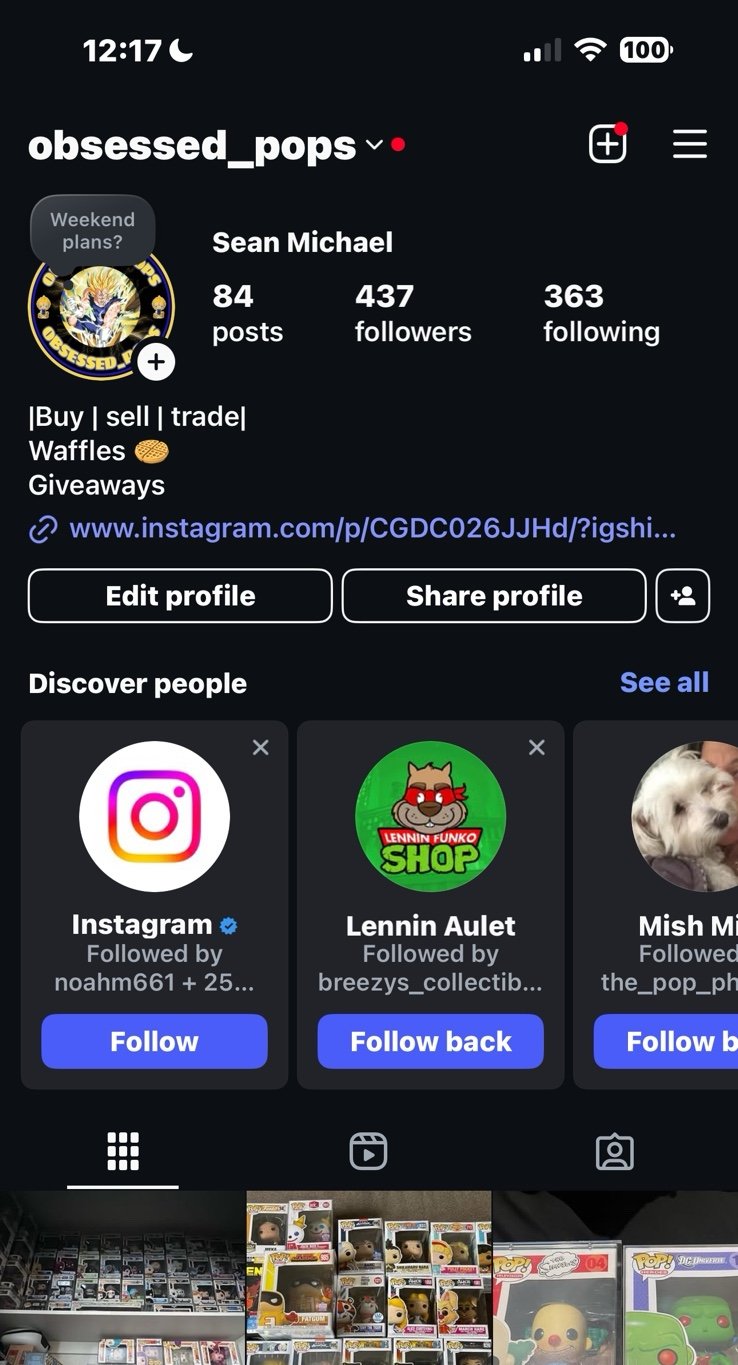
Task: Toggle discover people add-person icon
Action: coord(683,596)
